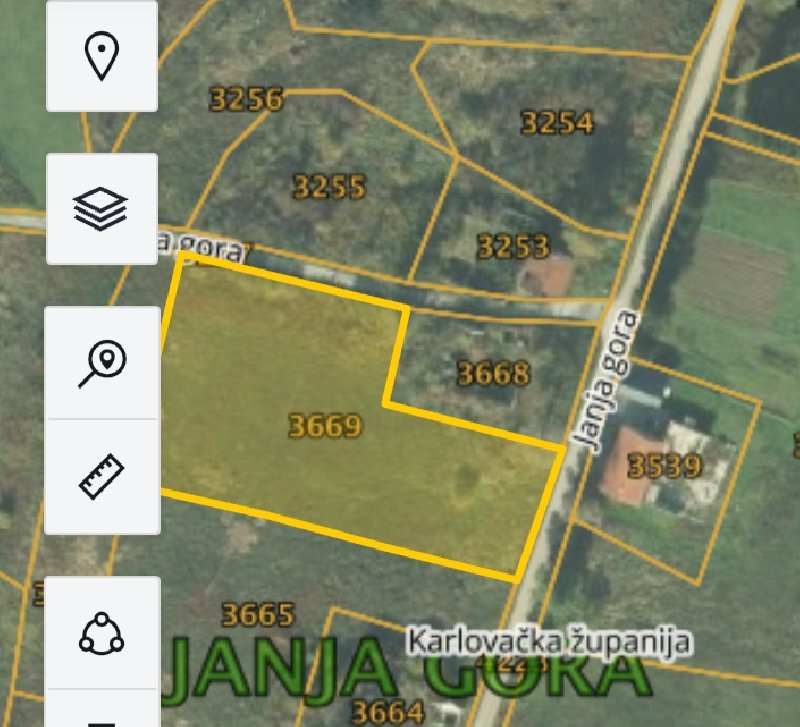The width and height of the screenshot is (800, 727).
Task: Open the location search tool
Action: pyautogui.click(x=102, y=362)
